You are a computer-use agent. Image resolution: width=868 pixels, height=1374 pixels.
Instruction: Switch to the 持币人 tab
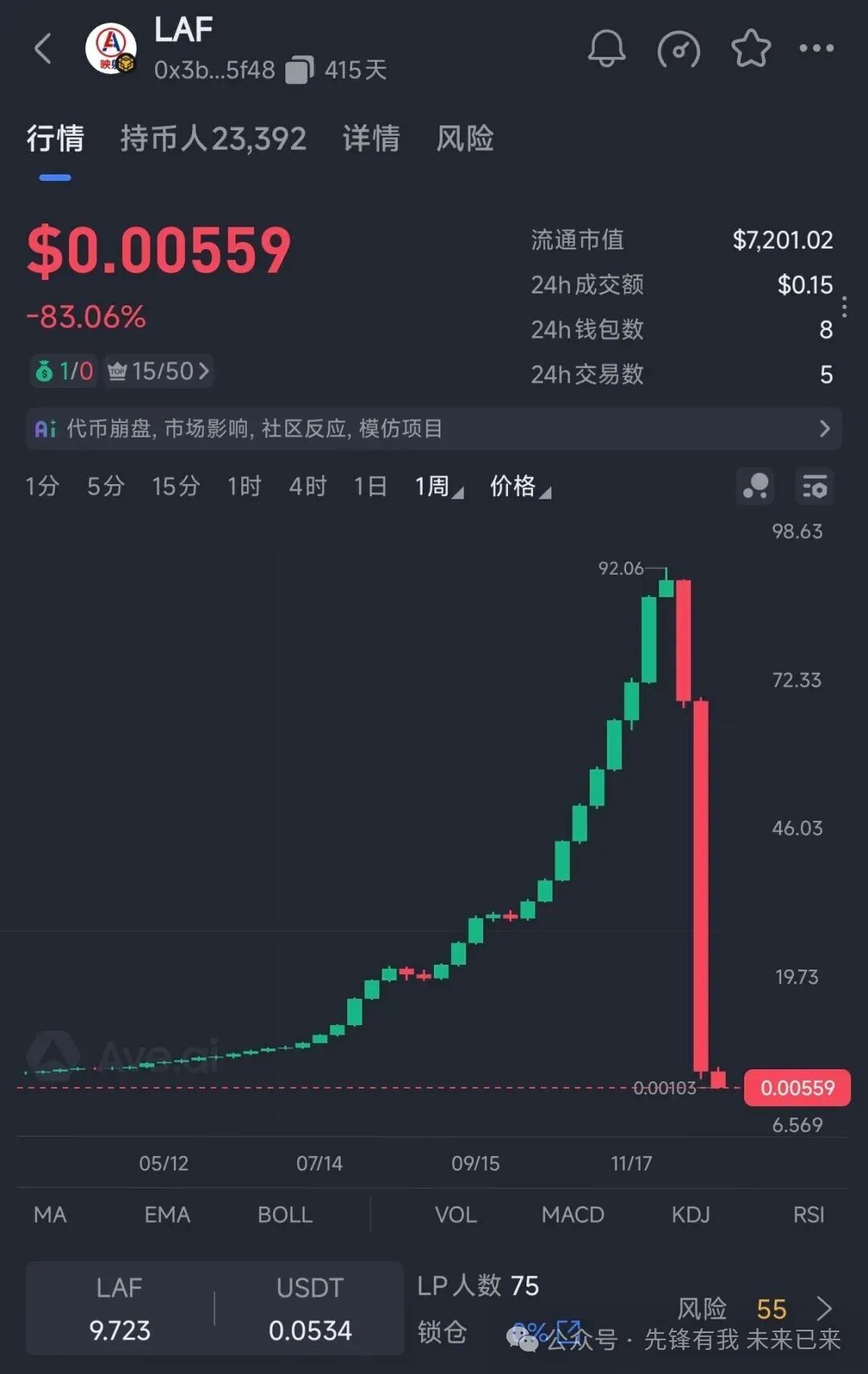pyautogui.click(x=215, y=138)
